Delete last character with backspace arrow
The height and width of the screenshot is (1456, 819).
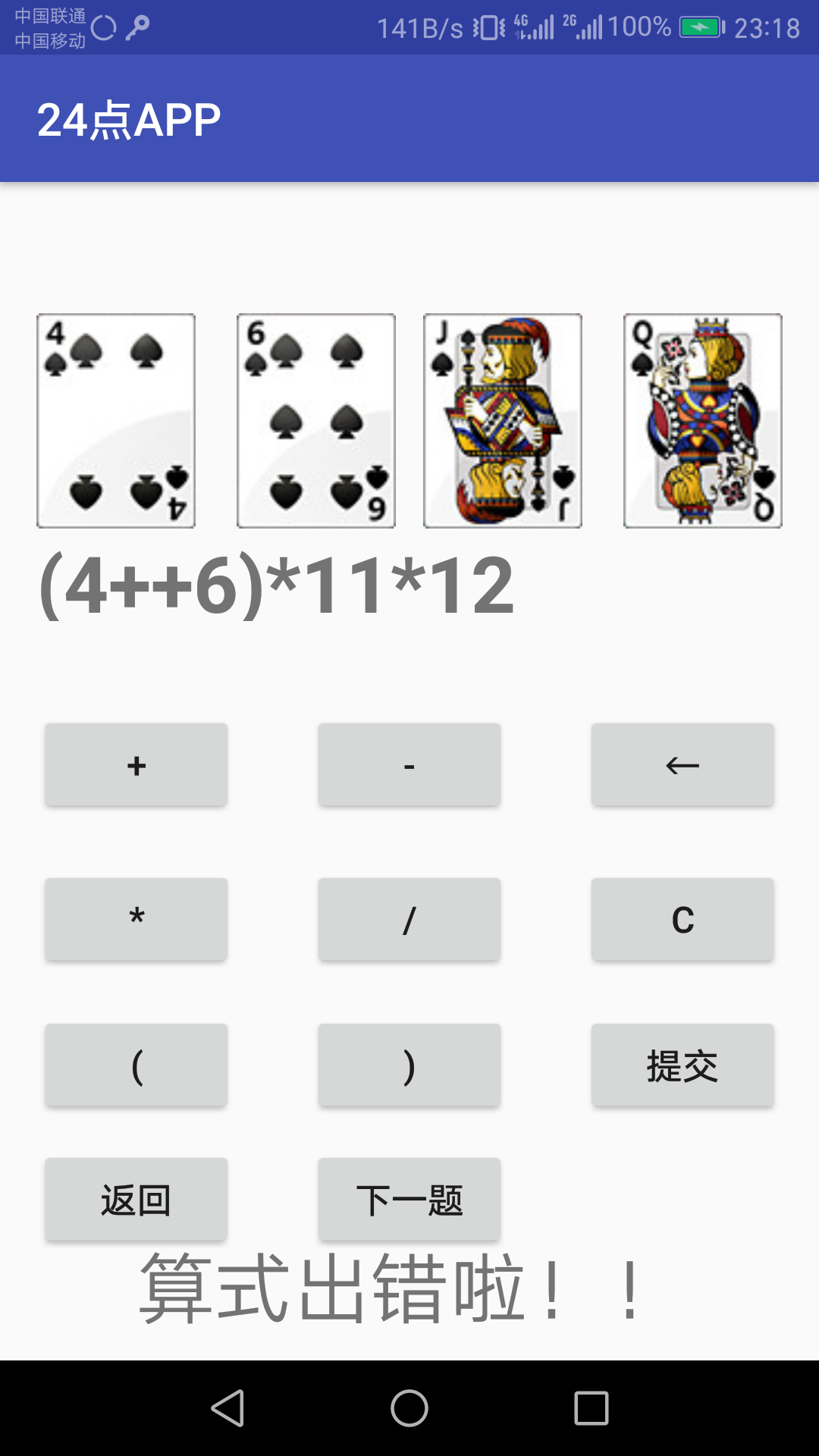tap(682, 764)
